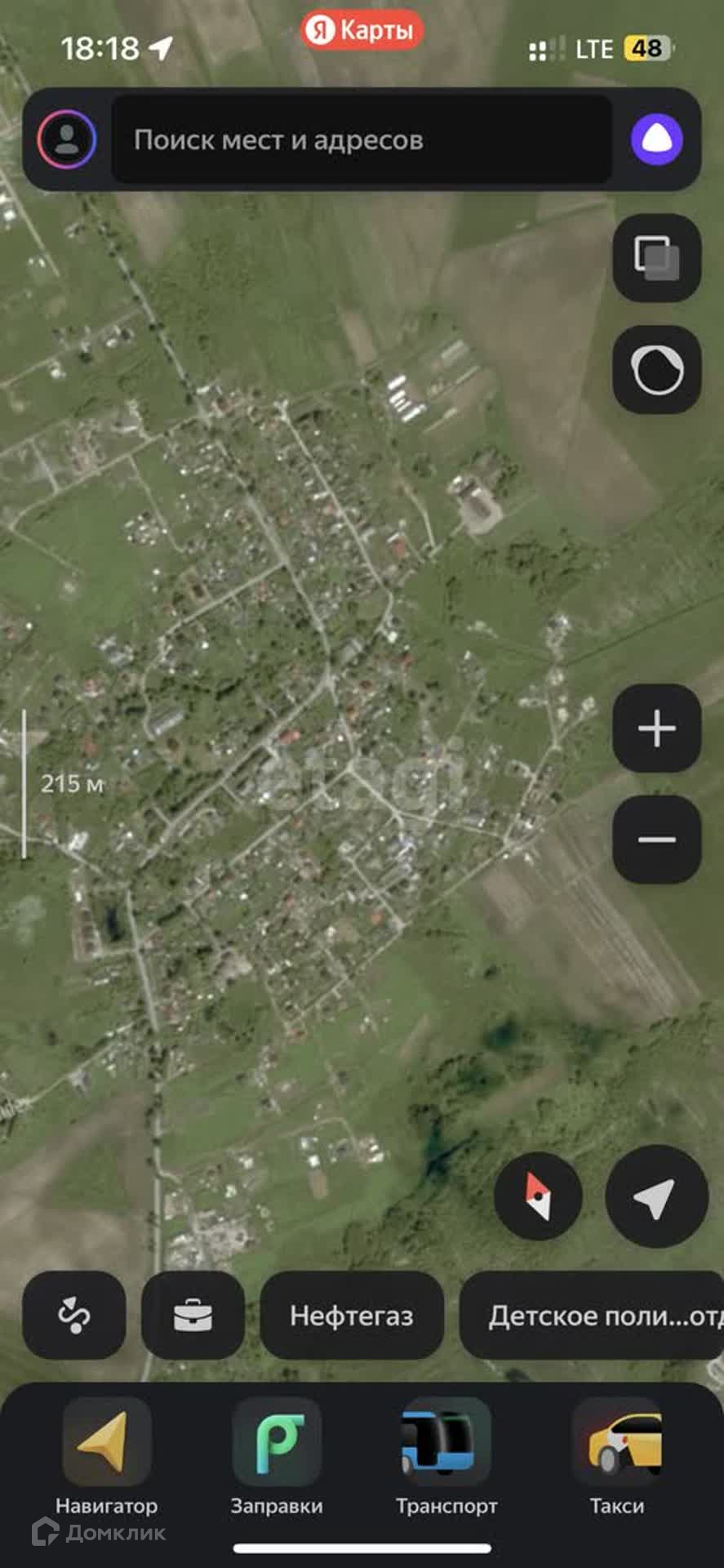This screenshot has height=1568, width=724.
Task: Return to app via Я Карты pill
Action: coord(362,31)
